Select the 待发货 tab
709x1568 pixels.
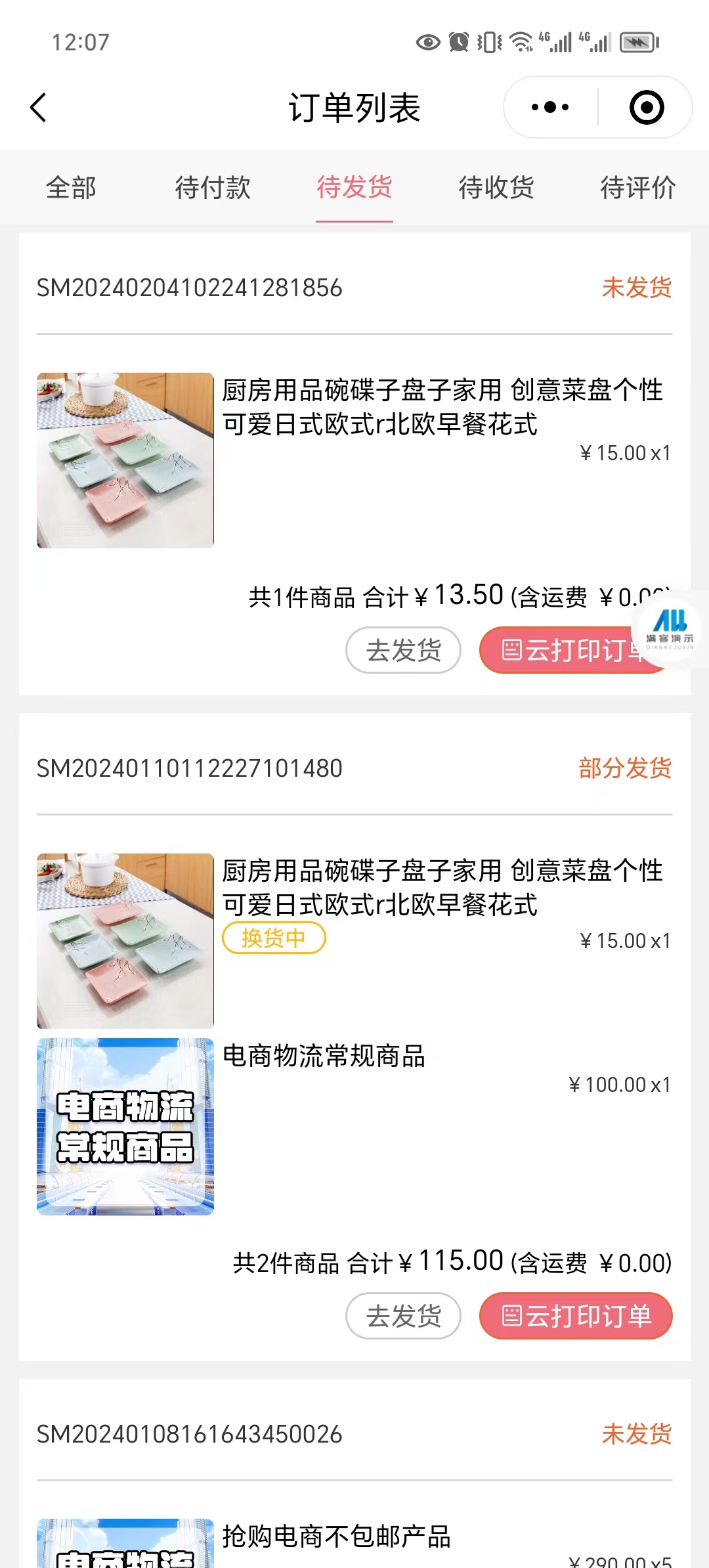click(354, 188)
